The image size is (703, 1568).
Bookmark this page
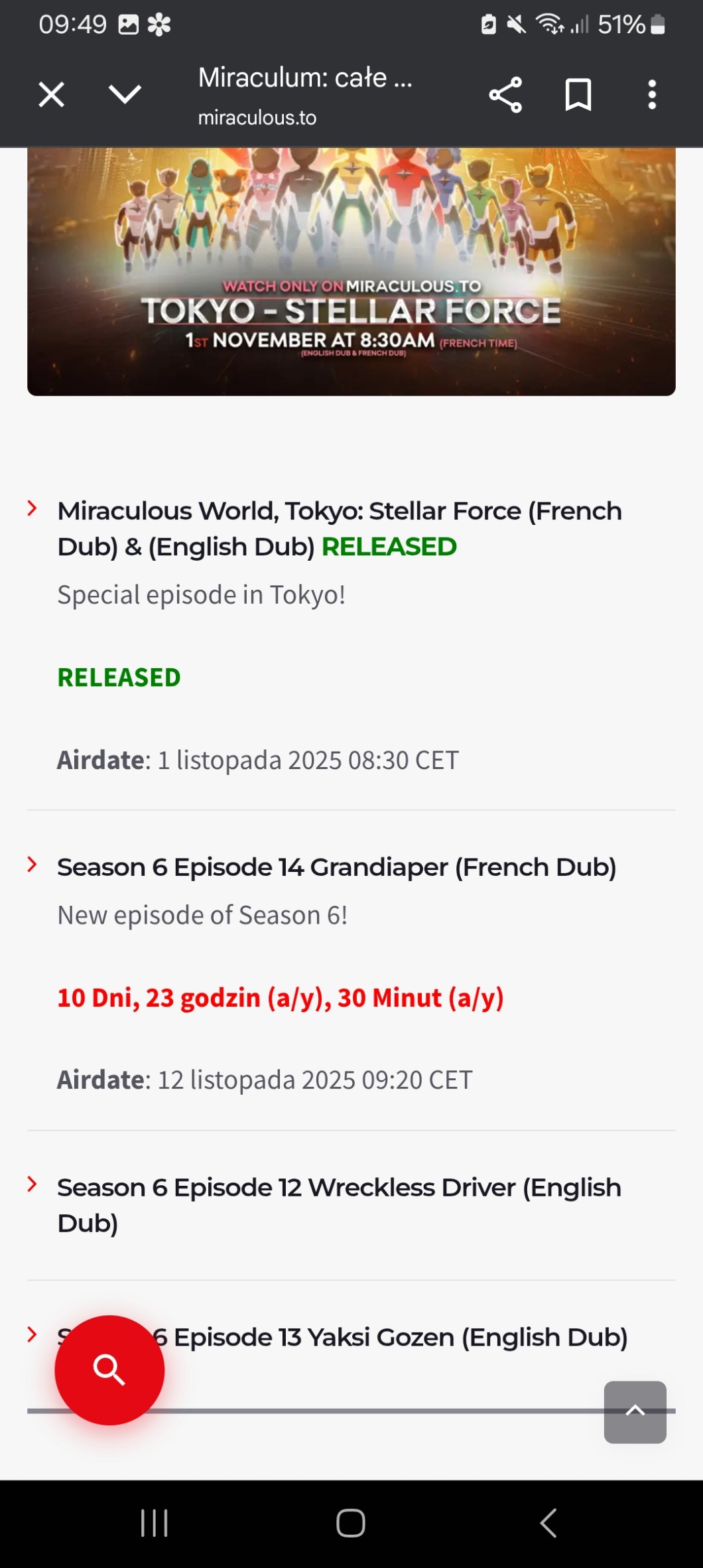coord(578,95)
